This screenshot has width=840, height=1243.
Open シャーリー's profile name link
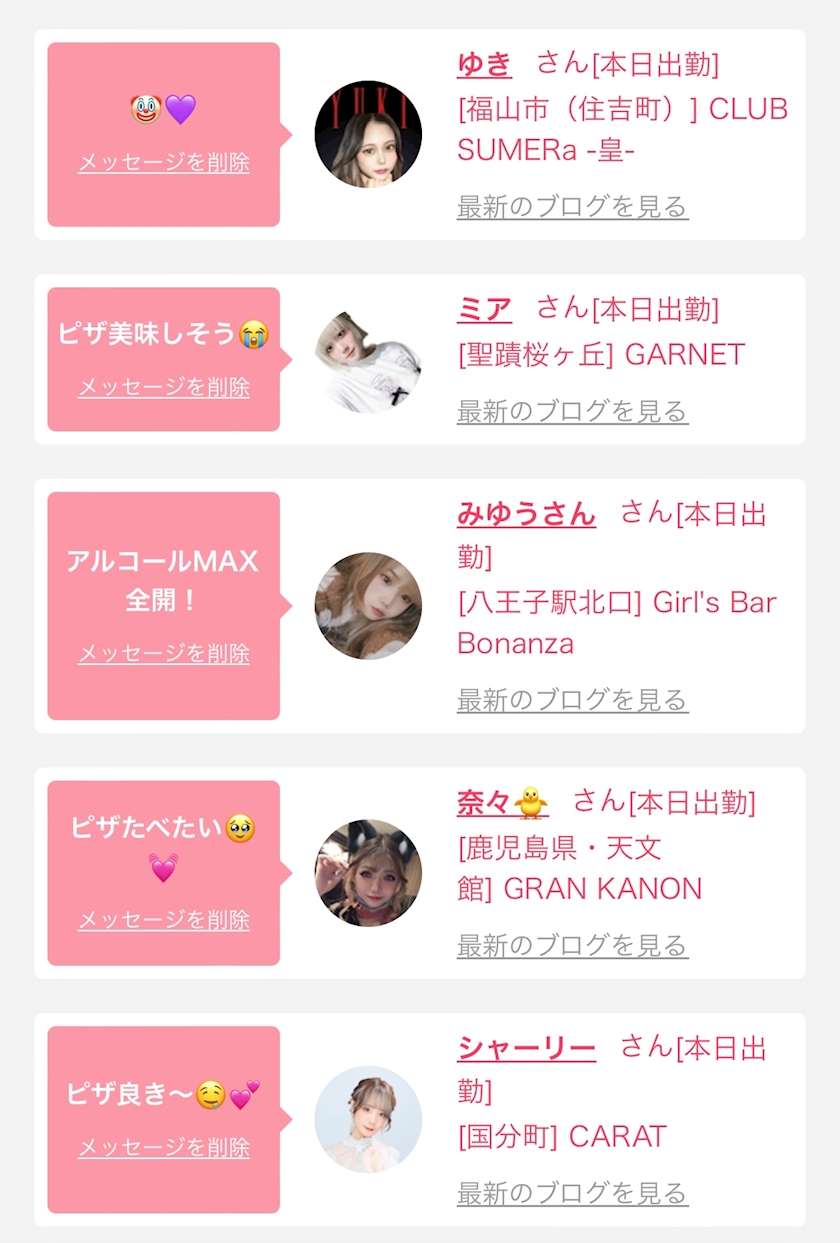pos(526,1048)
